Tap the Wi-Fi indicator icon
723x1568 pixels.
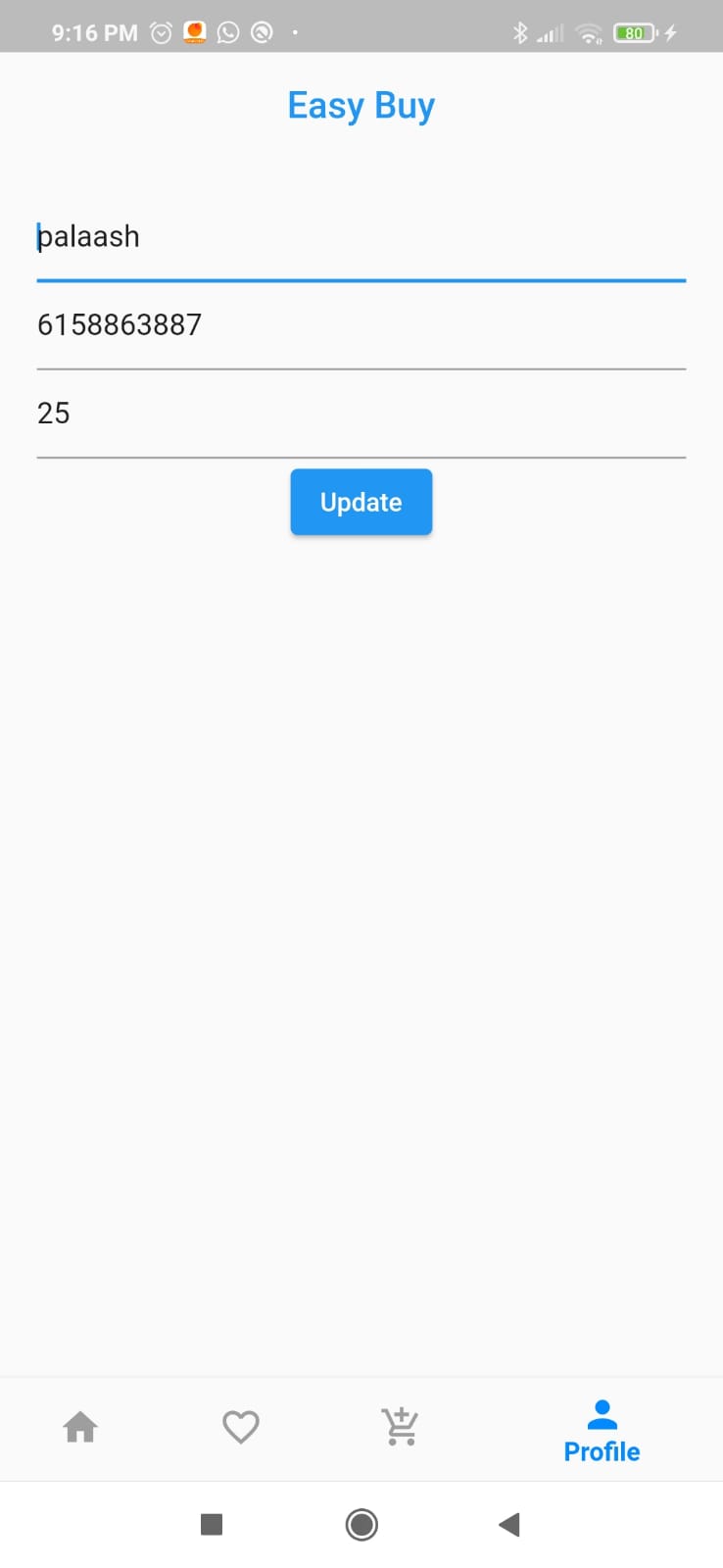coord(588,32)
